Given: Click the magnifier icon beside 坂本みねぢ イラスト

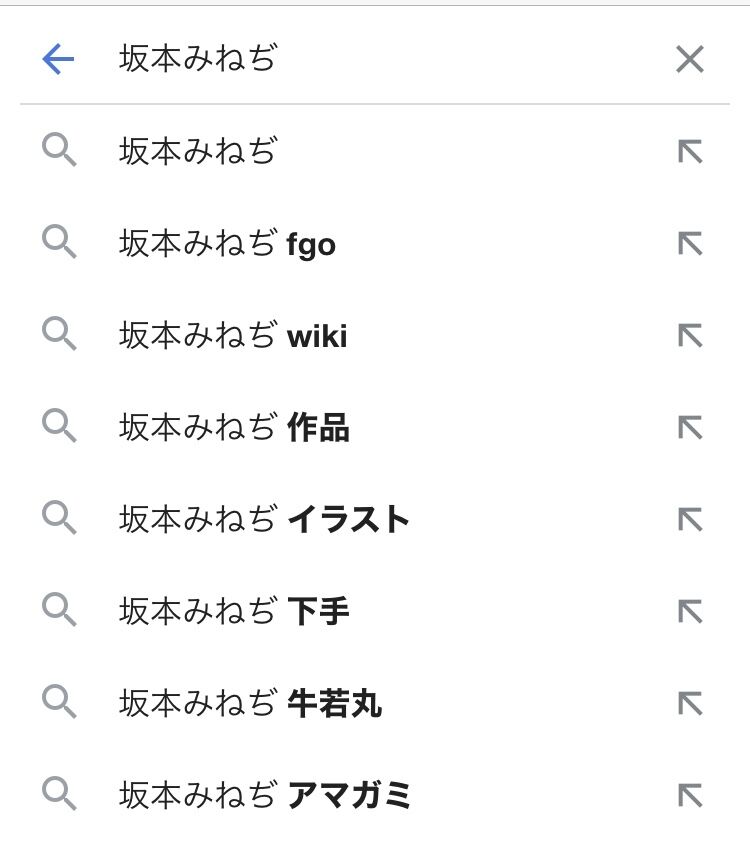Looking at the screenshot, I should point(60,519).
